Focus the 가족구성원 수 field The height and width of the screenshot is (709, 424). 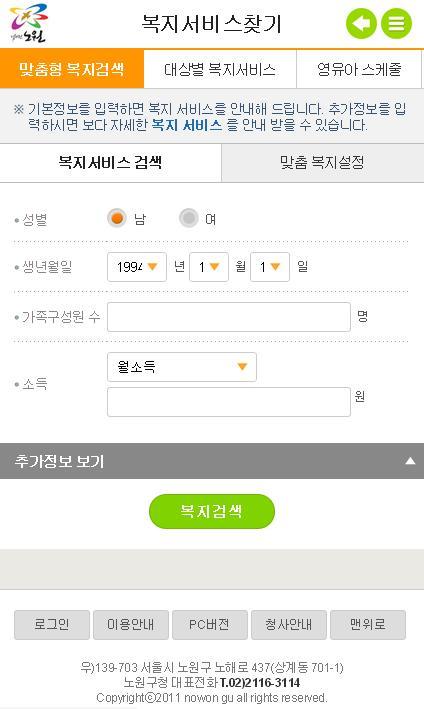[229, 317]
